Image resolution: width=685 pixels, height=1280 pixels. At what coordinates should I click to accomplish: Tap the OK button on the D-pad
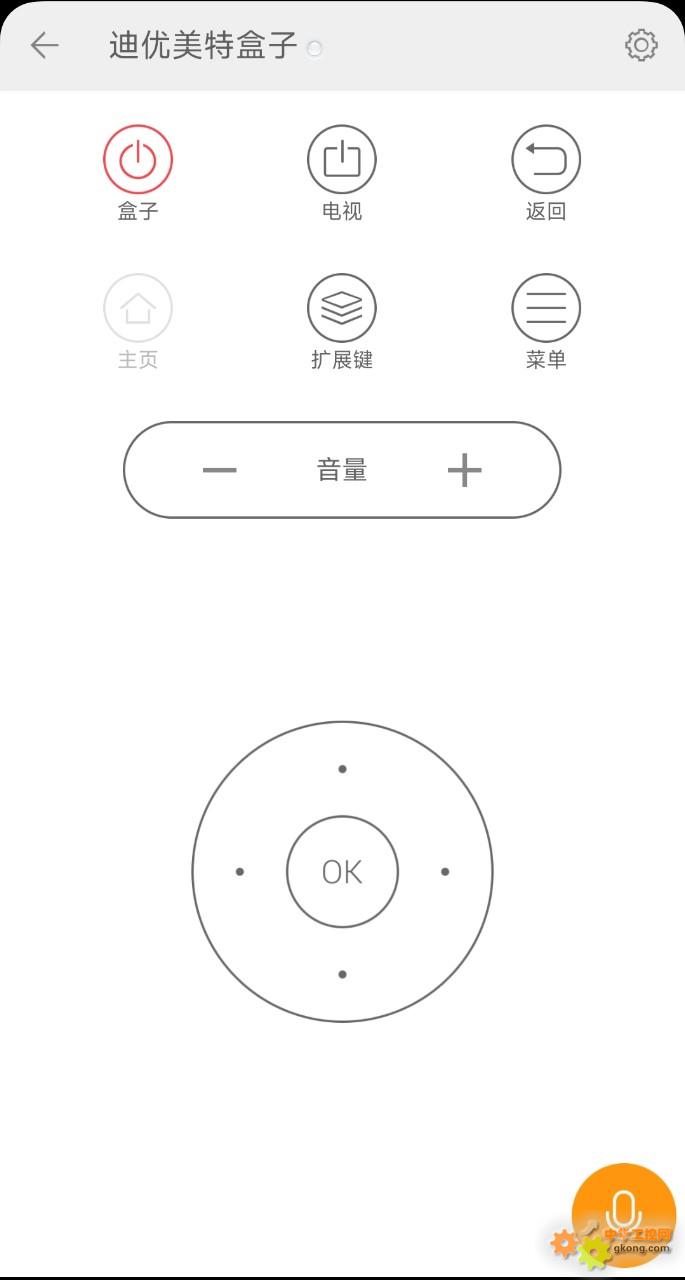(342, 872)
